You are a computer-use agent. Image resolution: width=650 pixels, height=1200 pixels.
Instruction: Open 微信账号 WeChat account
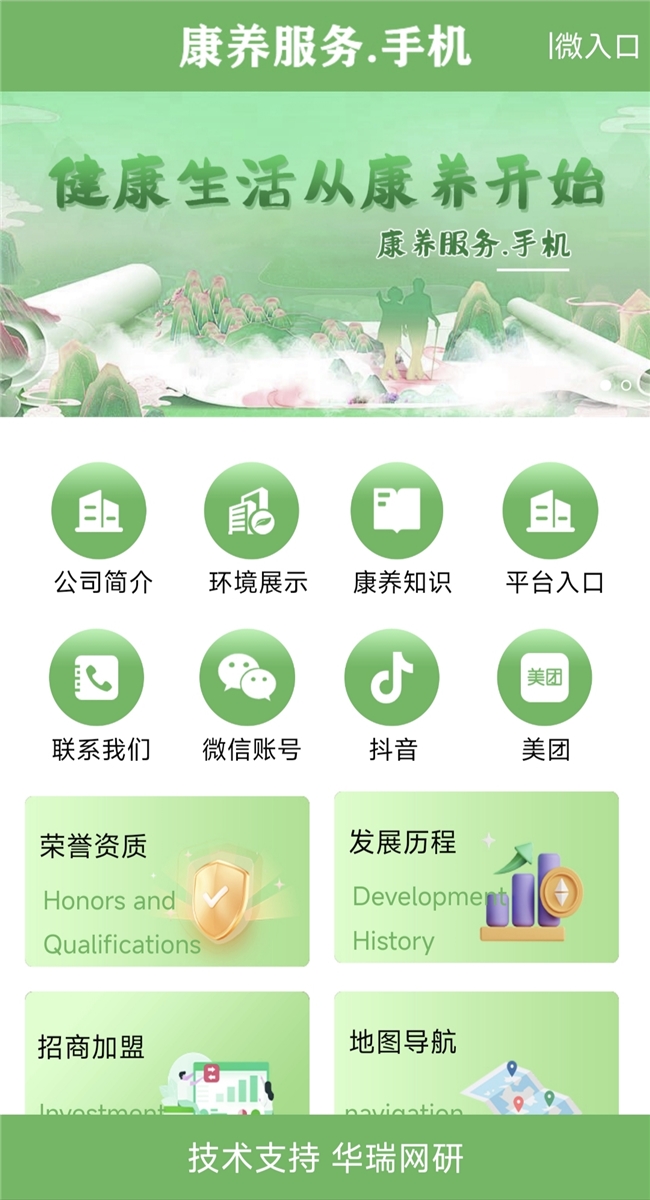click(x=247, y=678)
